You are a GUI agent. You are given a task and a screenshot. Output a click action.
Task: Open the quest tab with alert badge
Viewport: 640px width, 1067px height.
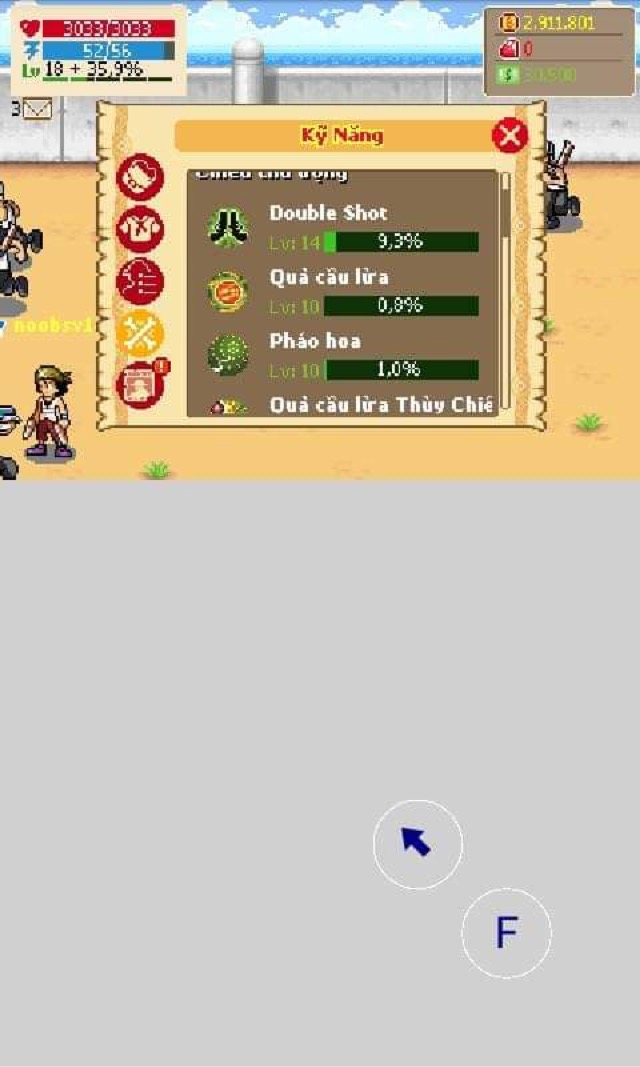click(x=141, y=385)
